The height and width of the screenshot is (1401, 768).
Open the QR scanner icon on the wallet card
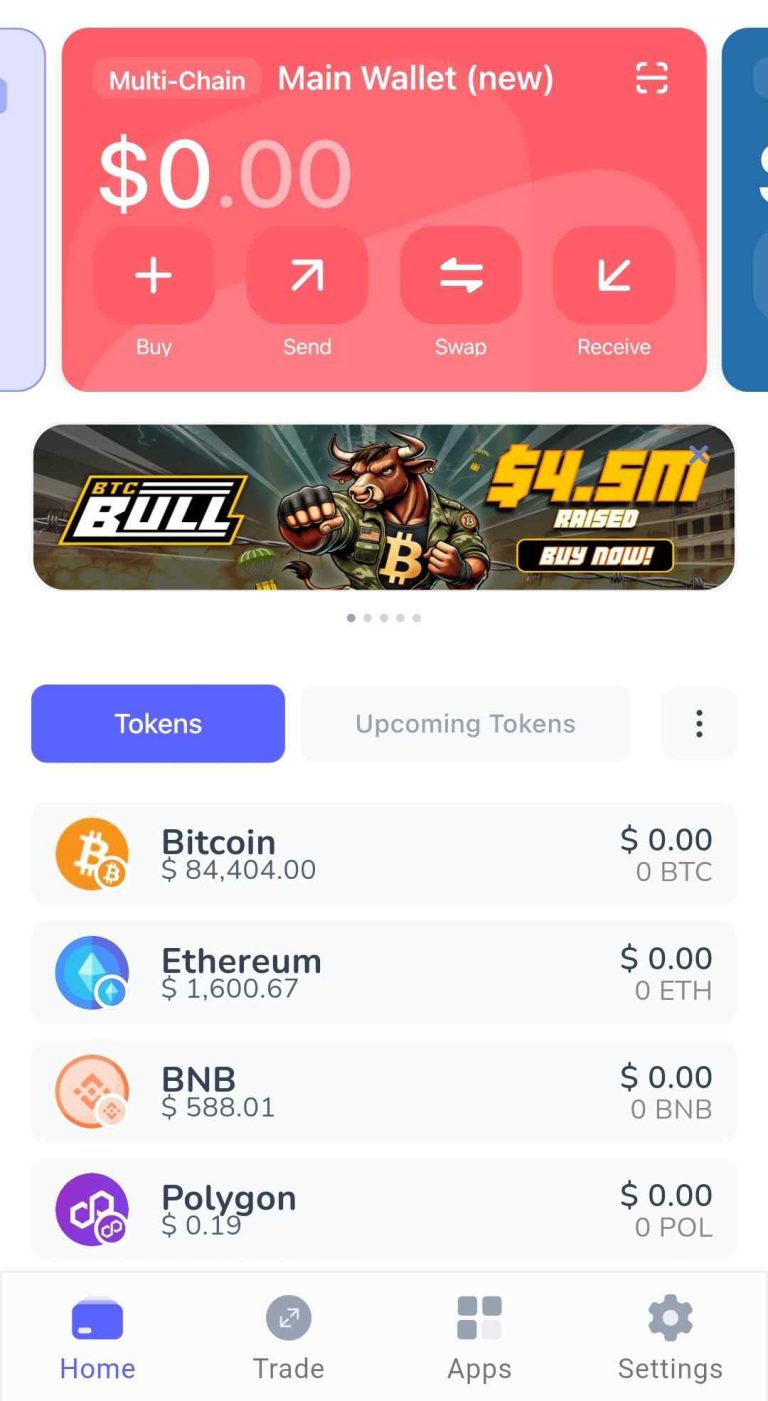pos(650,78)
